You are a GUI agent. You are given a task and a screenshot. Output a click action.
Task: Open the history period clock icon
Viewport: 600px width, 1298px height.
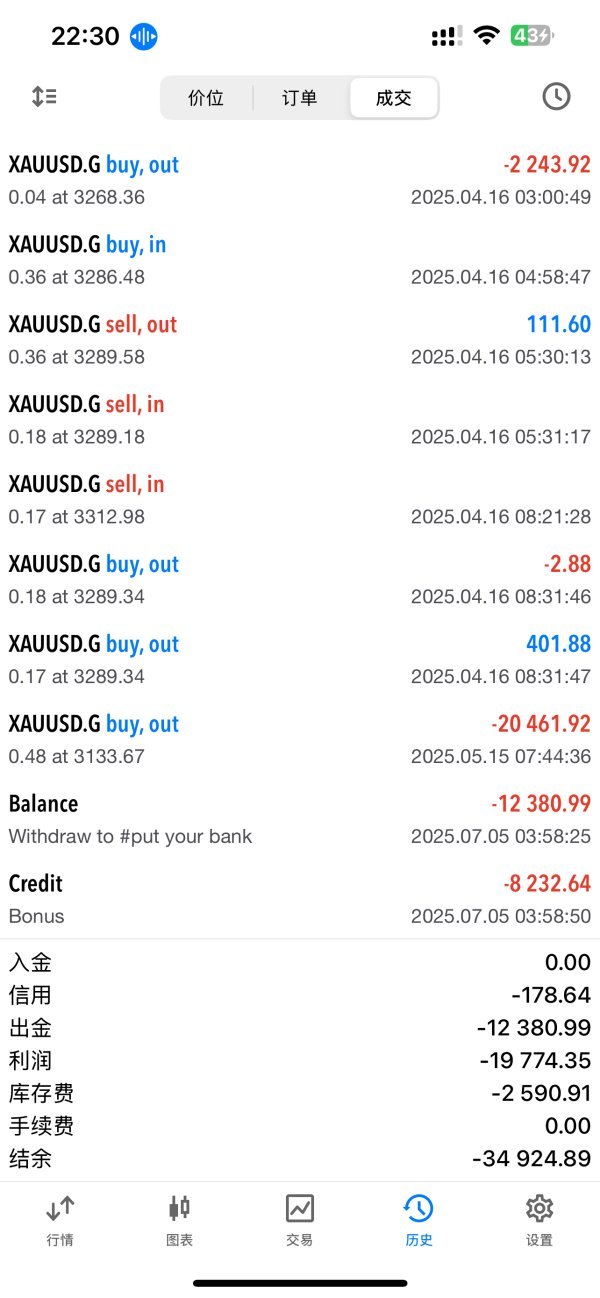click(x=556, y=97)
